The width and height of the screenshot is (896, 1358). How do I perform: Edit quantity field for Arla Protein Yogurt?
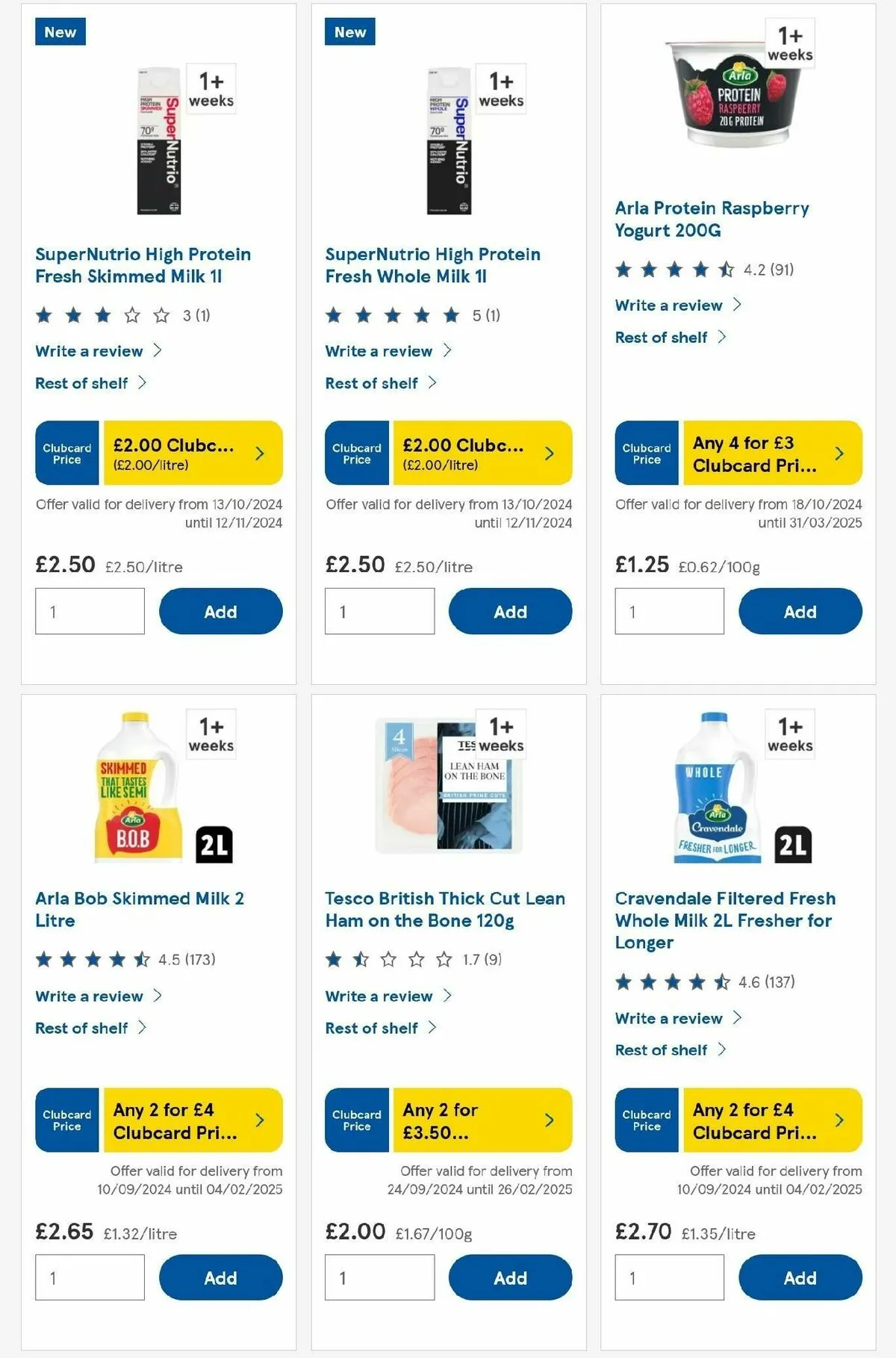[x=669, y=611]
